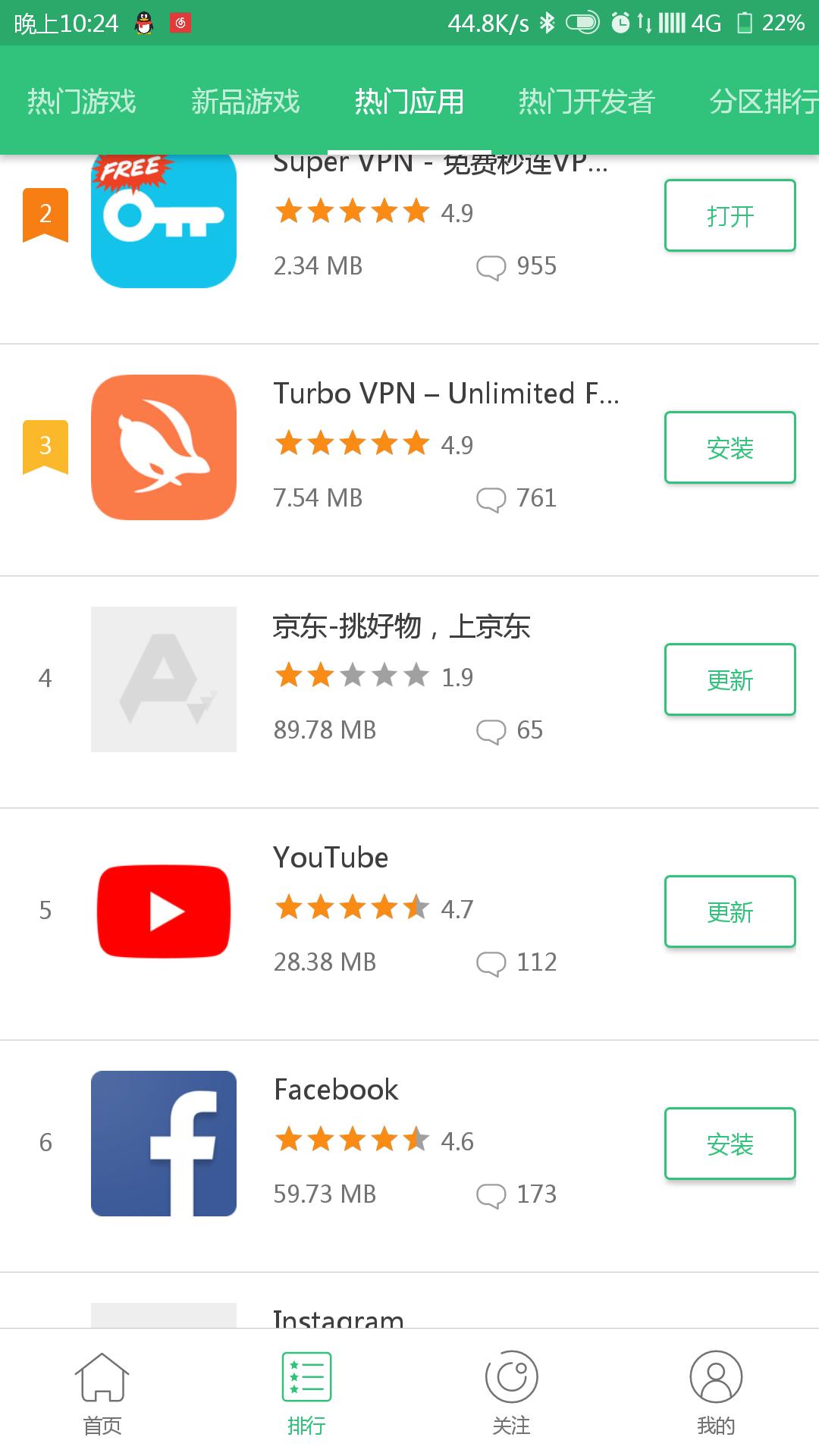
Task: Install Turbo VPN with the 安装 button
Action: pos(730,448)
